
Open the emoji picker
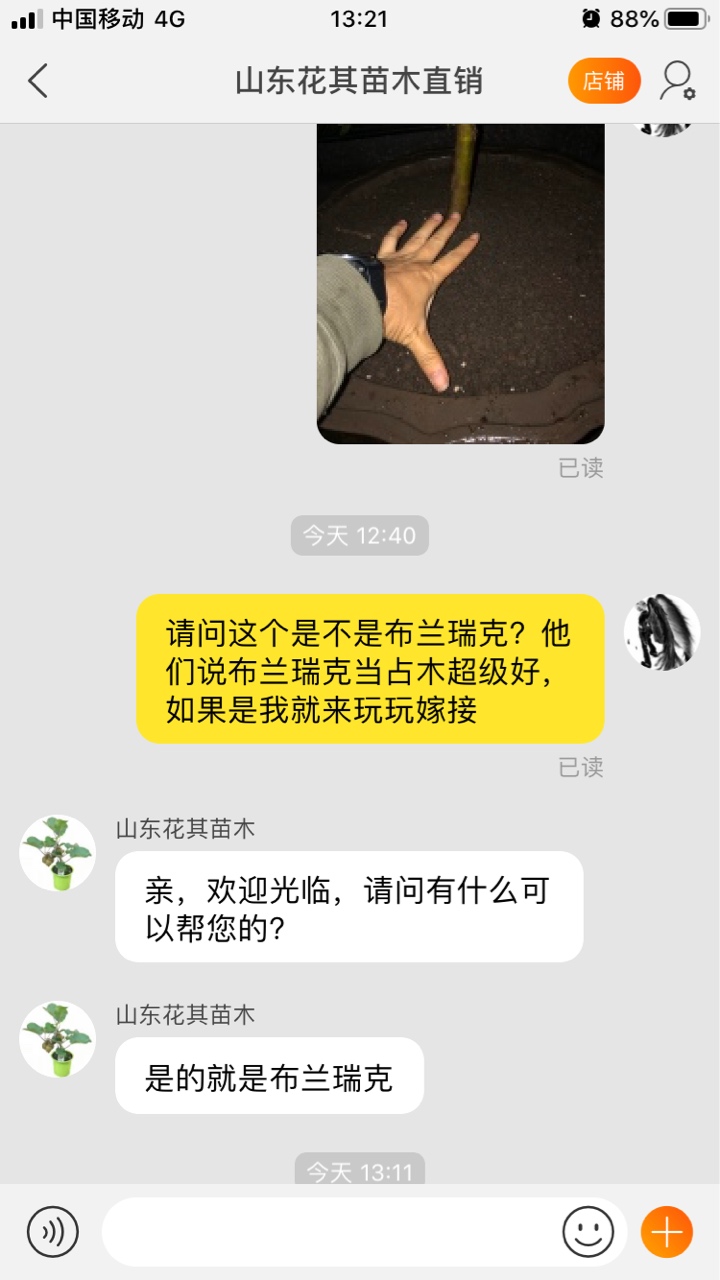tap(588, 1231)
